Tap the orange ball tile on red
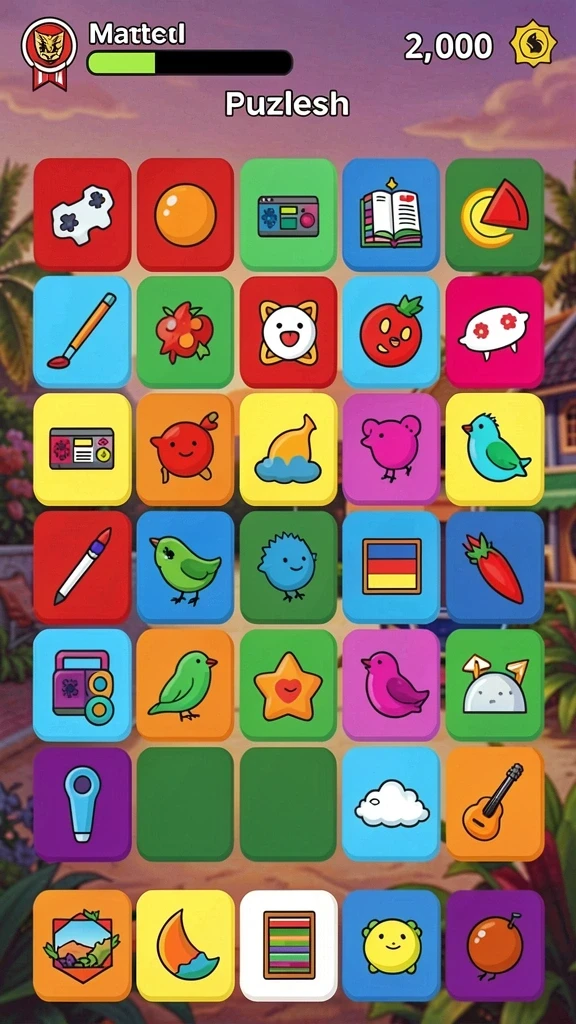576x1024 pixels. click(185, 215)
